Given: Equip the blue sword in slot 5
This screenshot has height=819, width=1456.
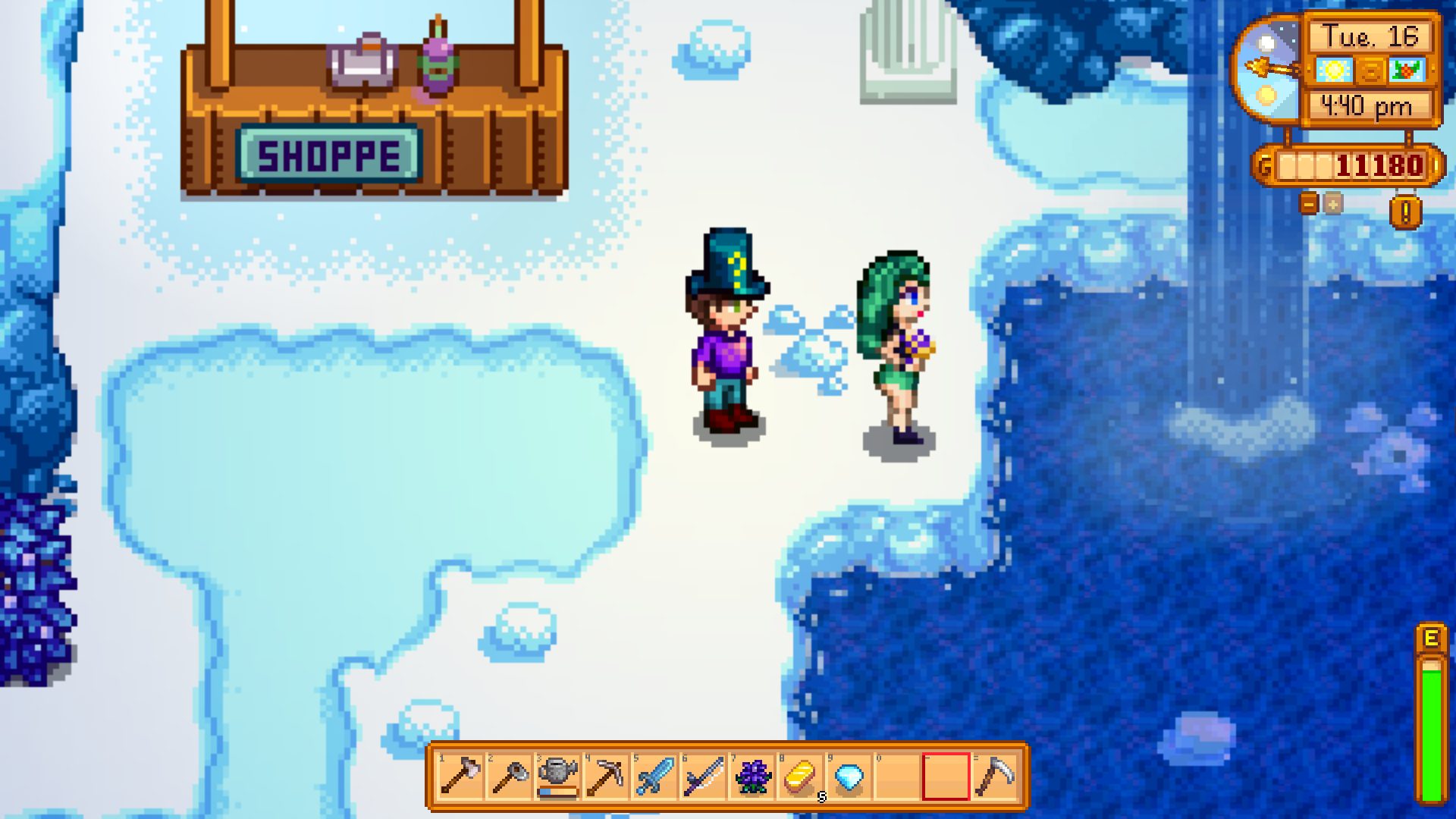Looking at the screenshot, I should (x=654, y=777).
